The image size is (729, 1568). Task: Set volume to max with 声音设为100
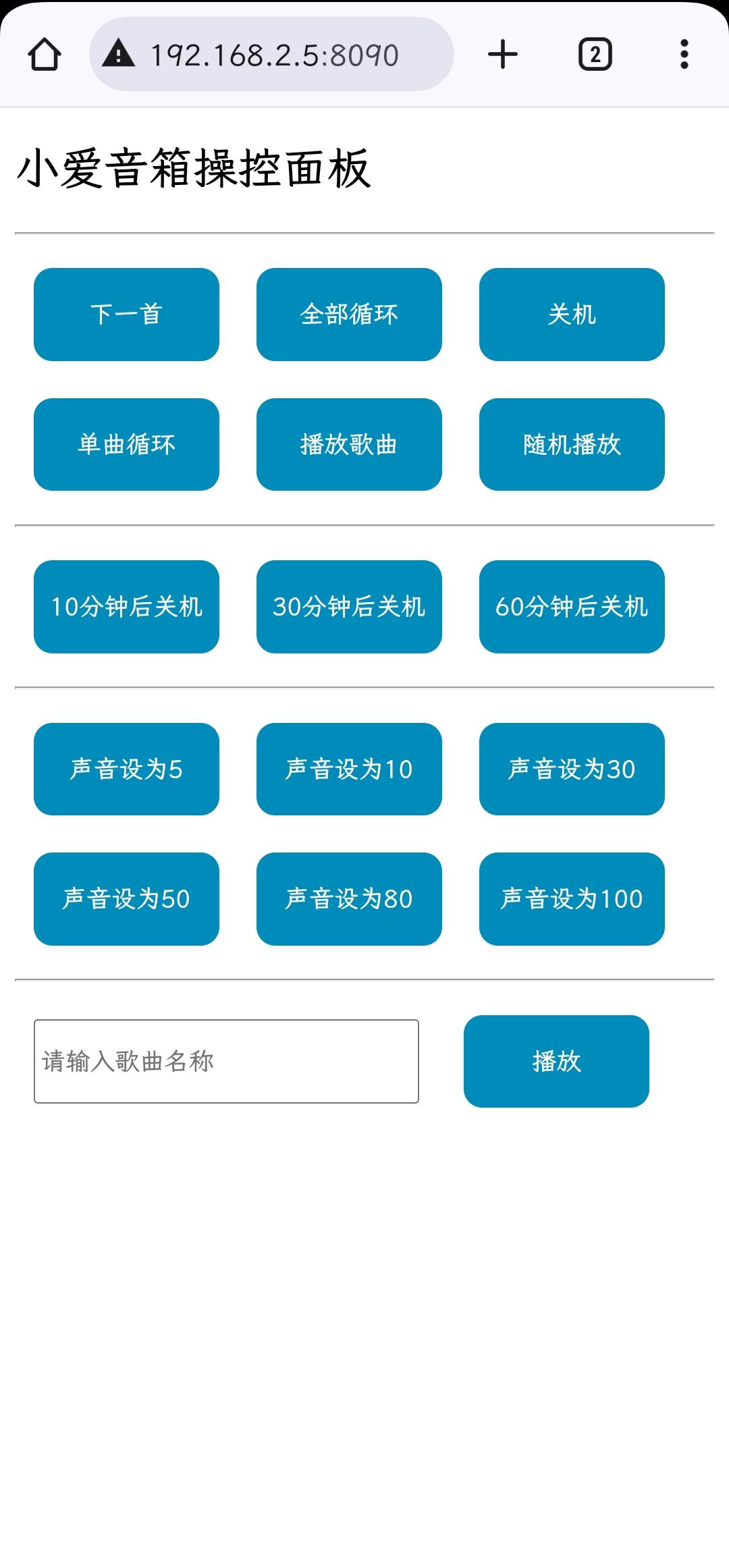(572, 899)
